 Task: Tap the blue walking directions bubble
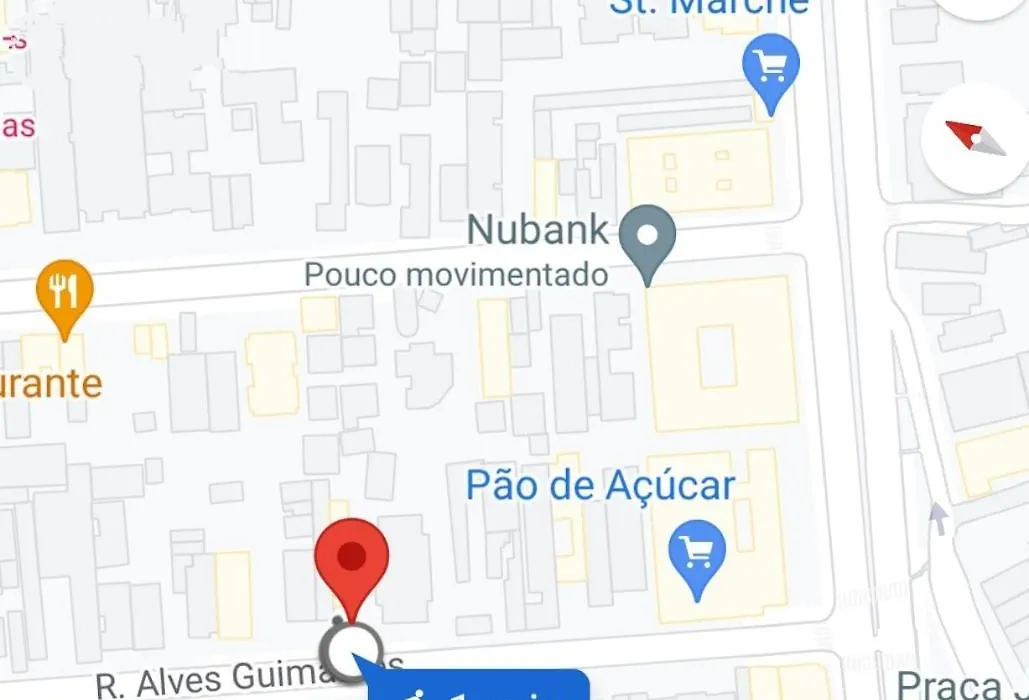[x=478, y=687]
